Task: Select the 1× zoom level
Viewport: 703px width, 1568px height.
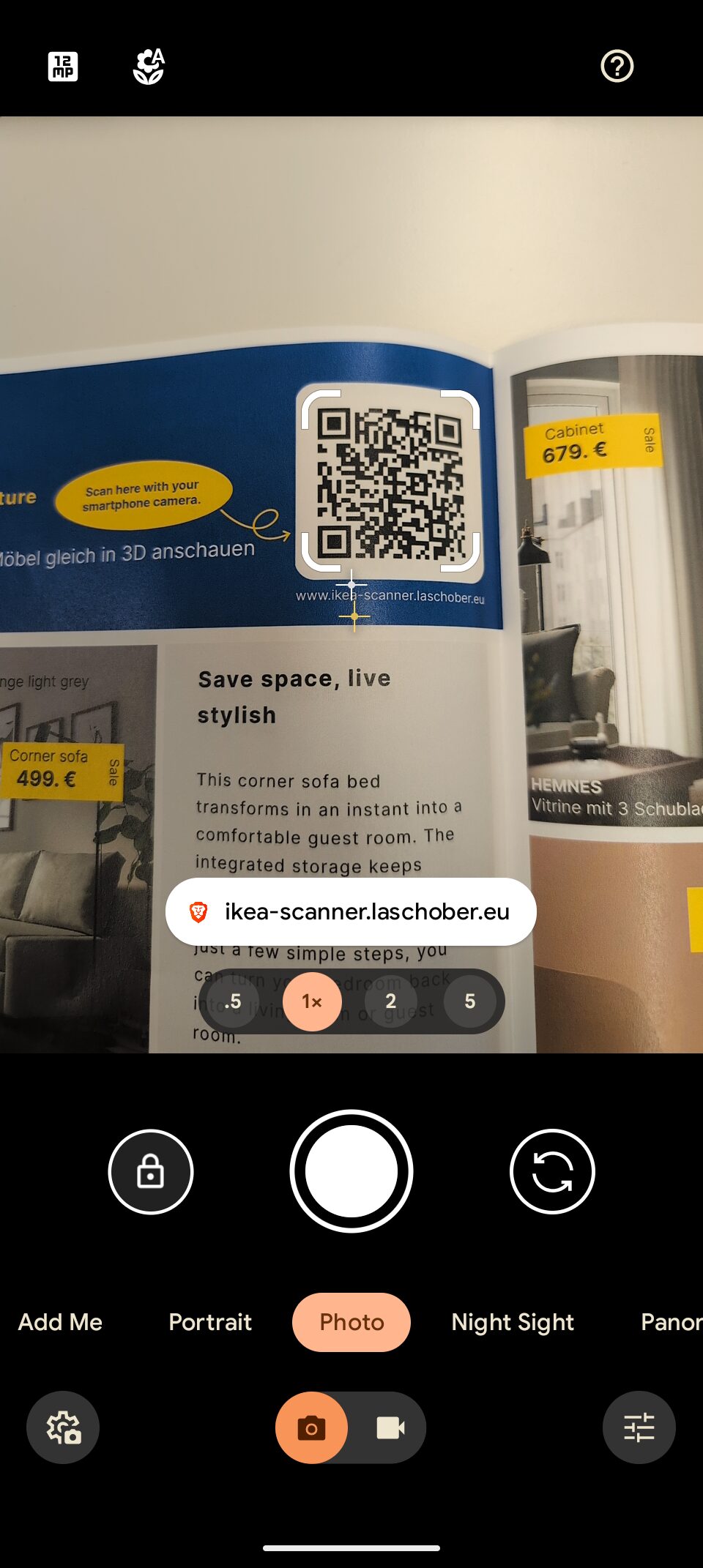Action: [312, 1001]
